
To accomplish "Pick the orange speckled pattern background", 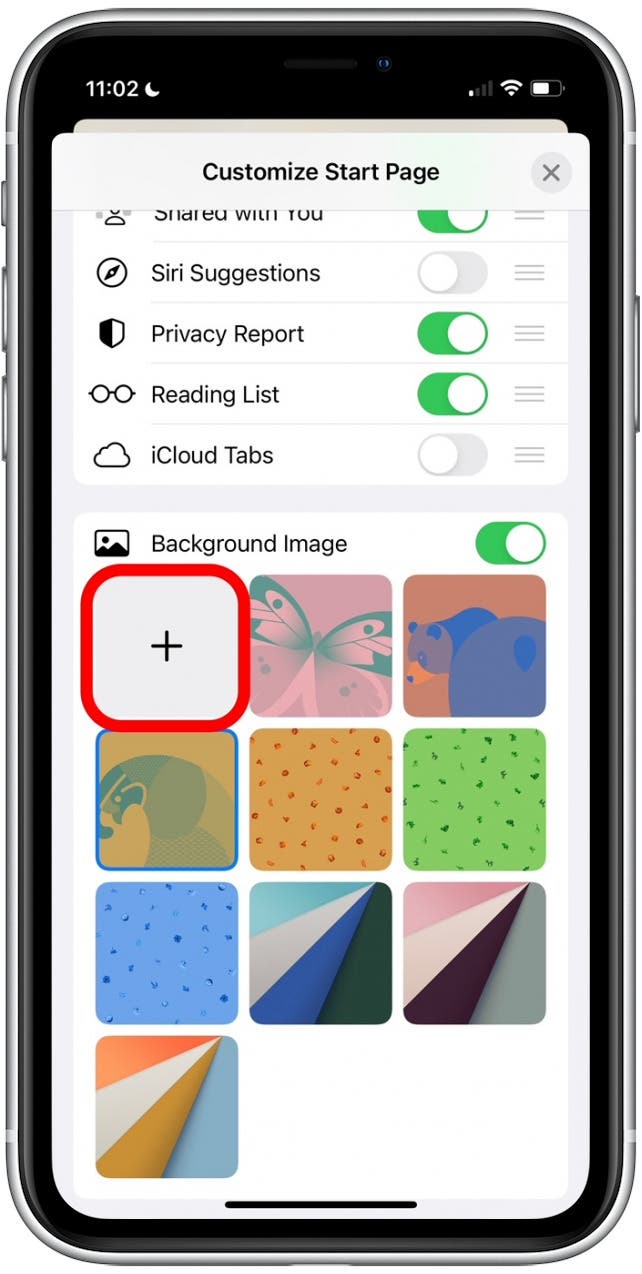I will tap(320, 799).
